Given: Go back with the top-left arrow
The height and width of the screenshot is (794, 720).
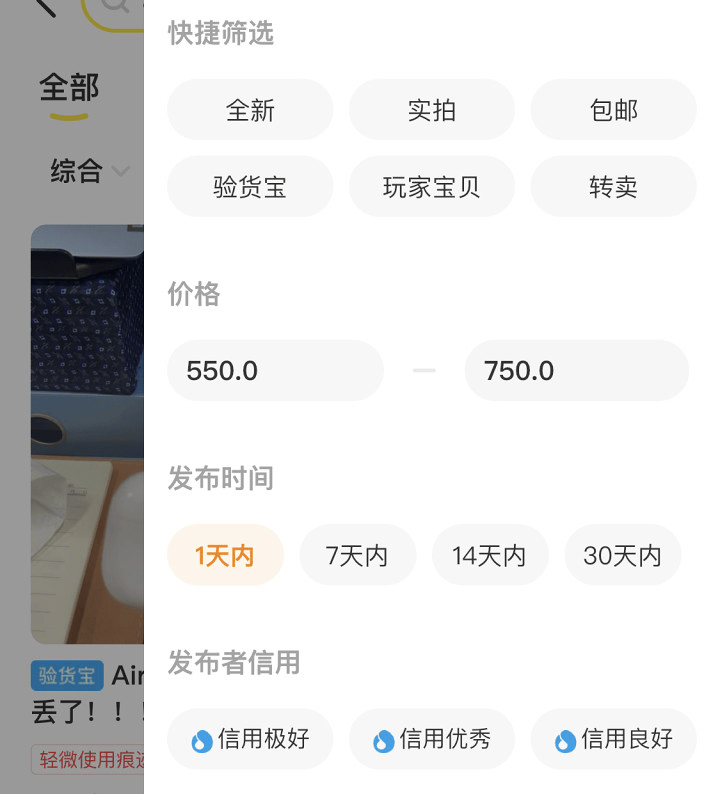Looking at the screenshot, I should pyautogui.click(x=43, y=8).
